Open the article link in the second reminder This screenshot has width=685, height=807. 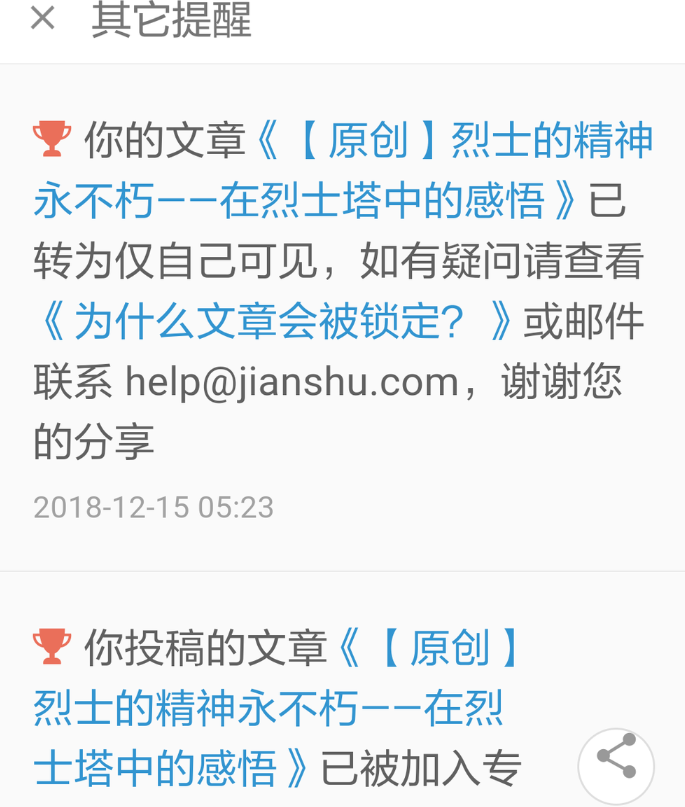(x=268, y=709)
